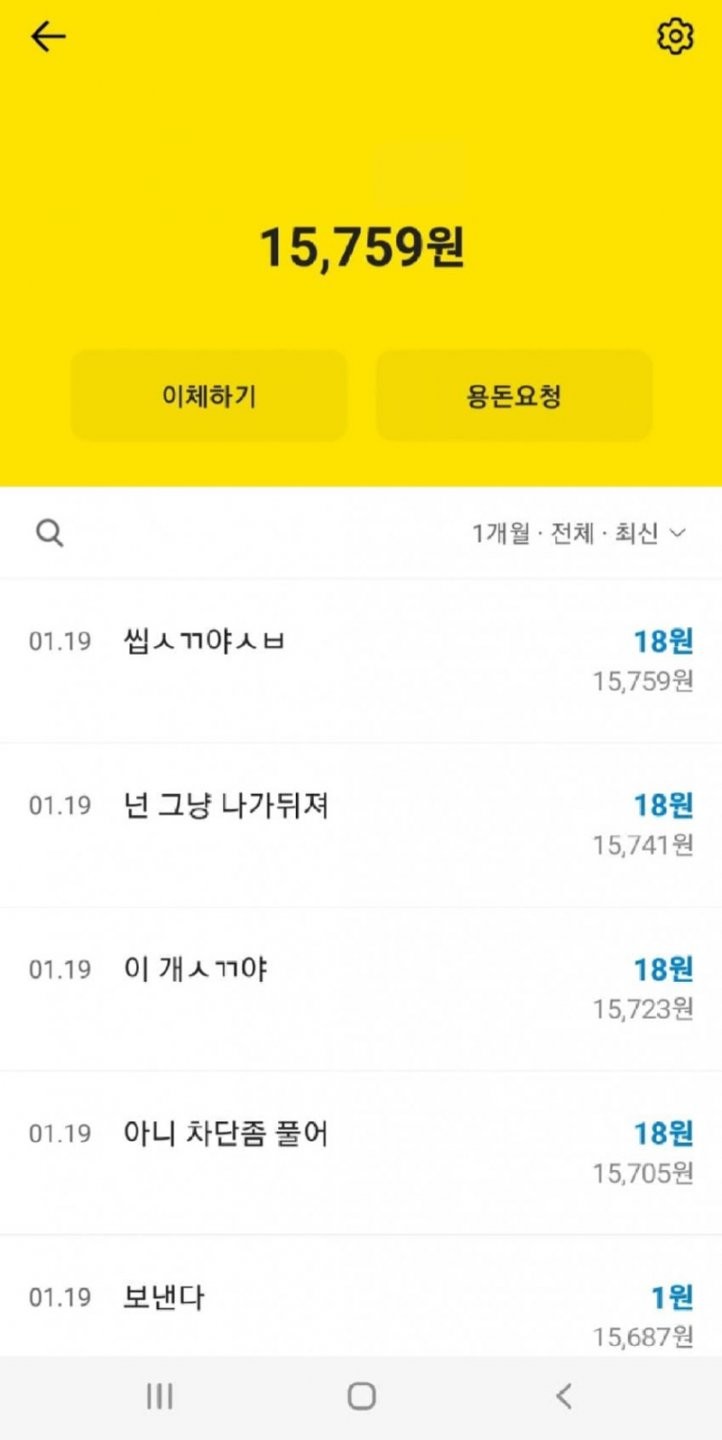Tap the system home button
Screen dimensions: 722x1440
361,1396
